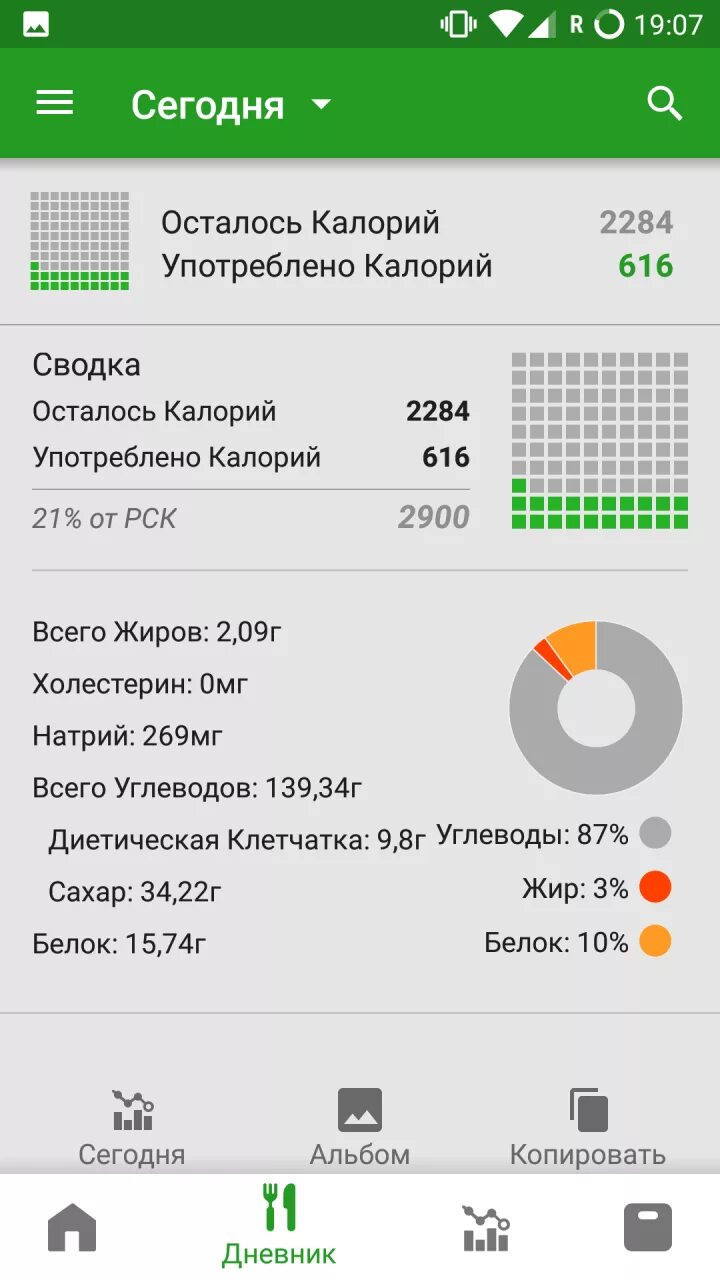Open the reports chart tab

[486, 1227]
